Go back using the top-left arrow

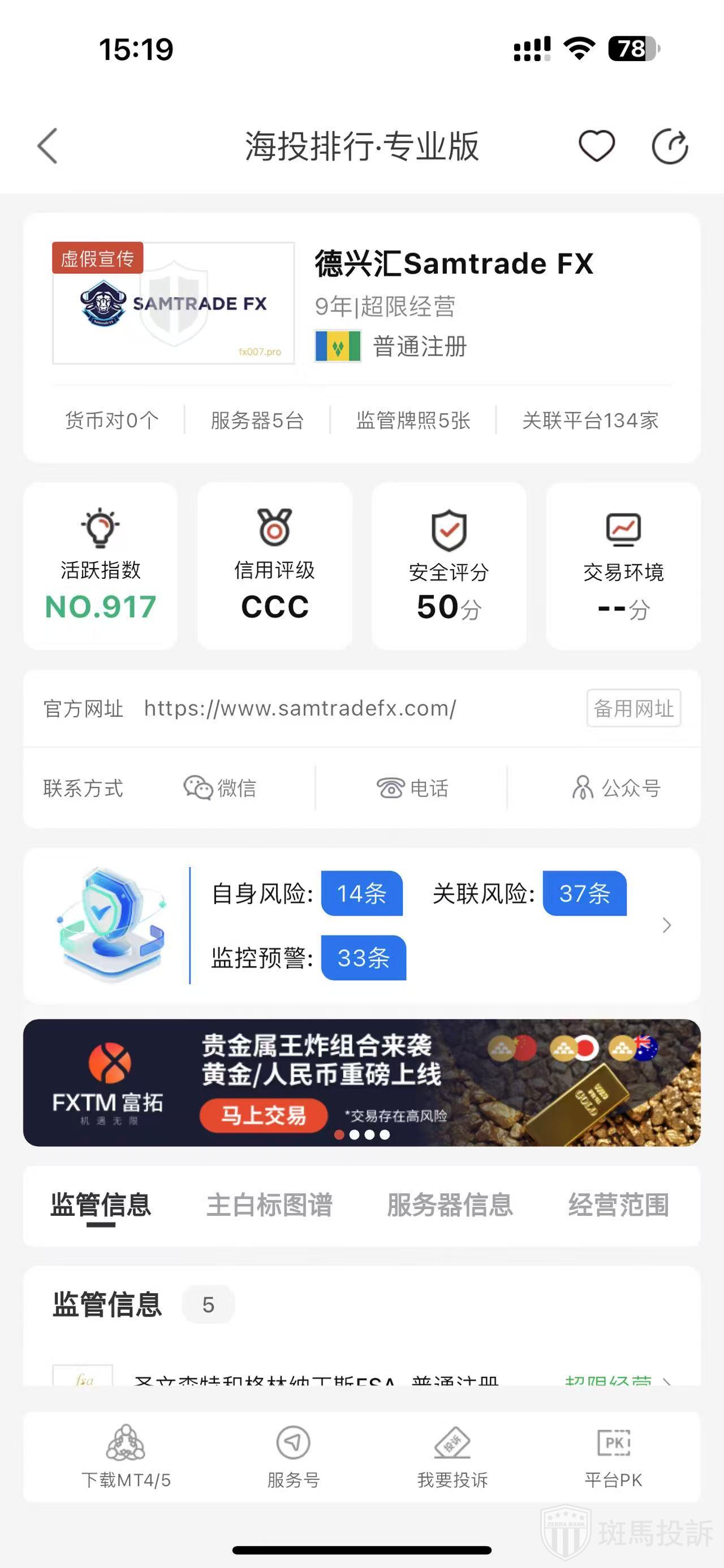tap(48, 146)
